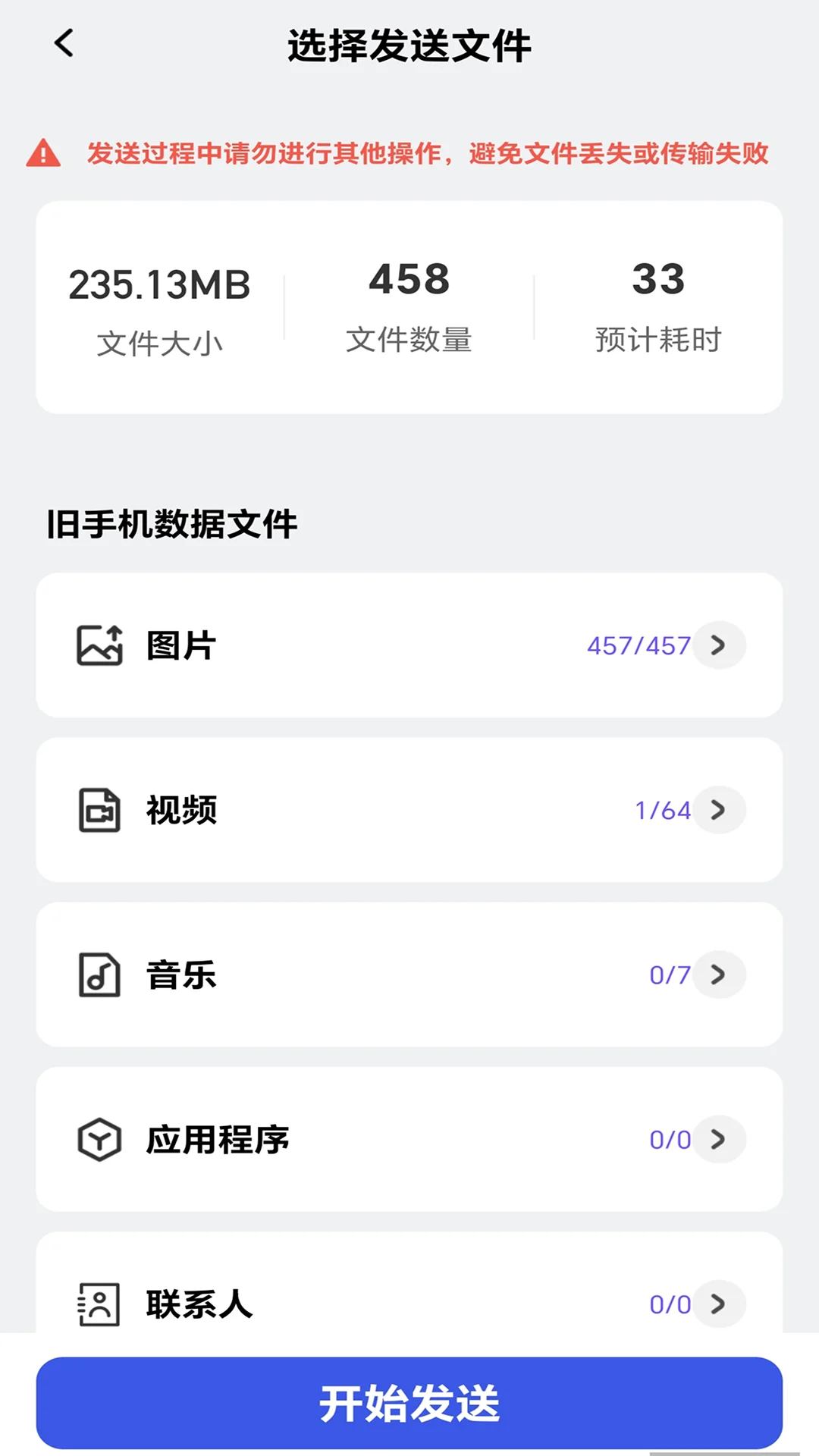This screenshot has height=1456, width=819.
Task: Open the 视频 category via its chevron
Action: click(717, 810)
